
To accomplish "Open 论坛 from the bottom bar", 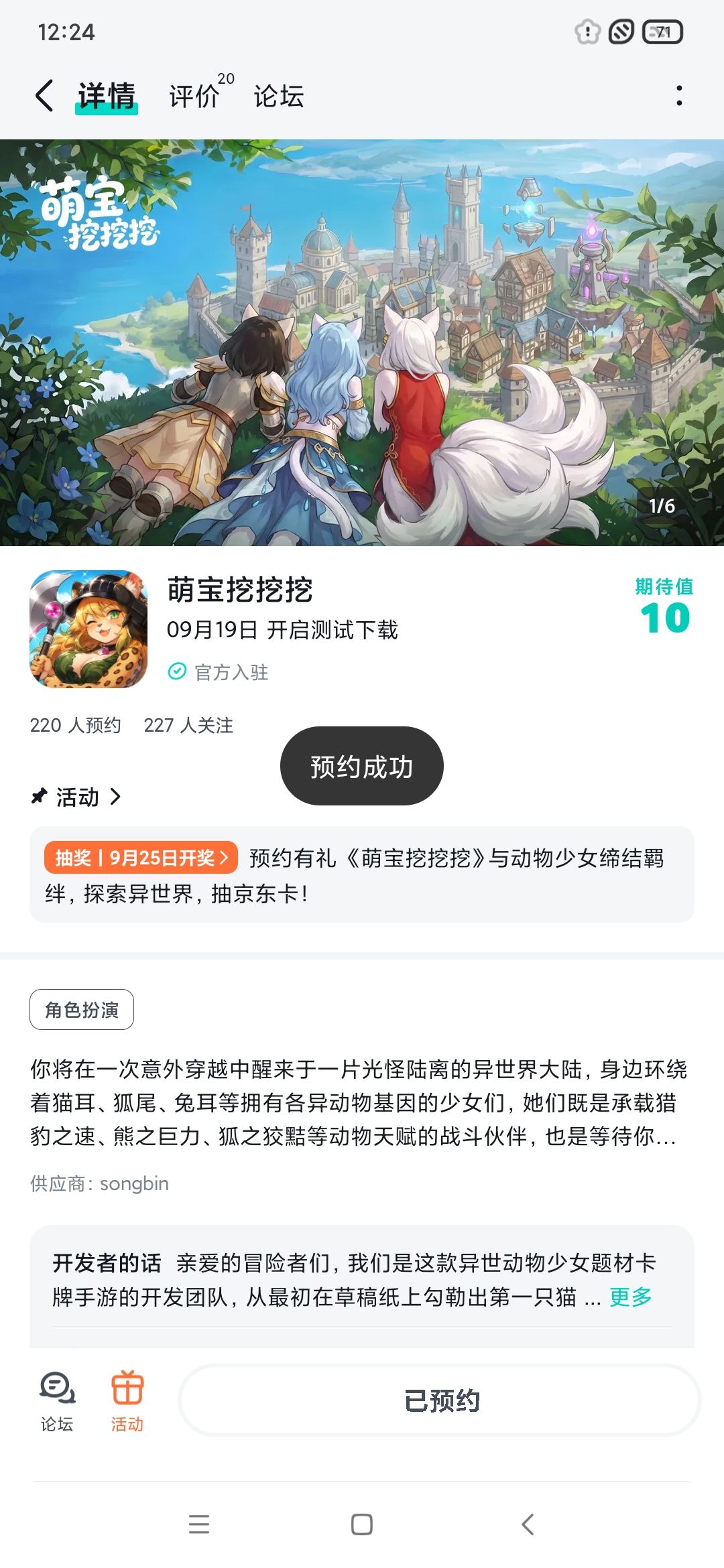I will point(57,1400).
